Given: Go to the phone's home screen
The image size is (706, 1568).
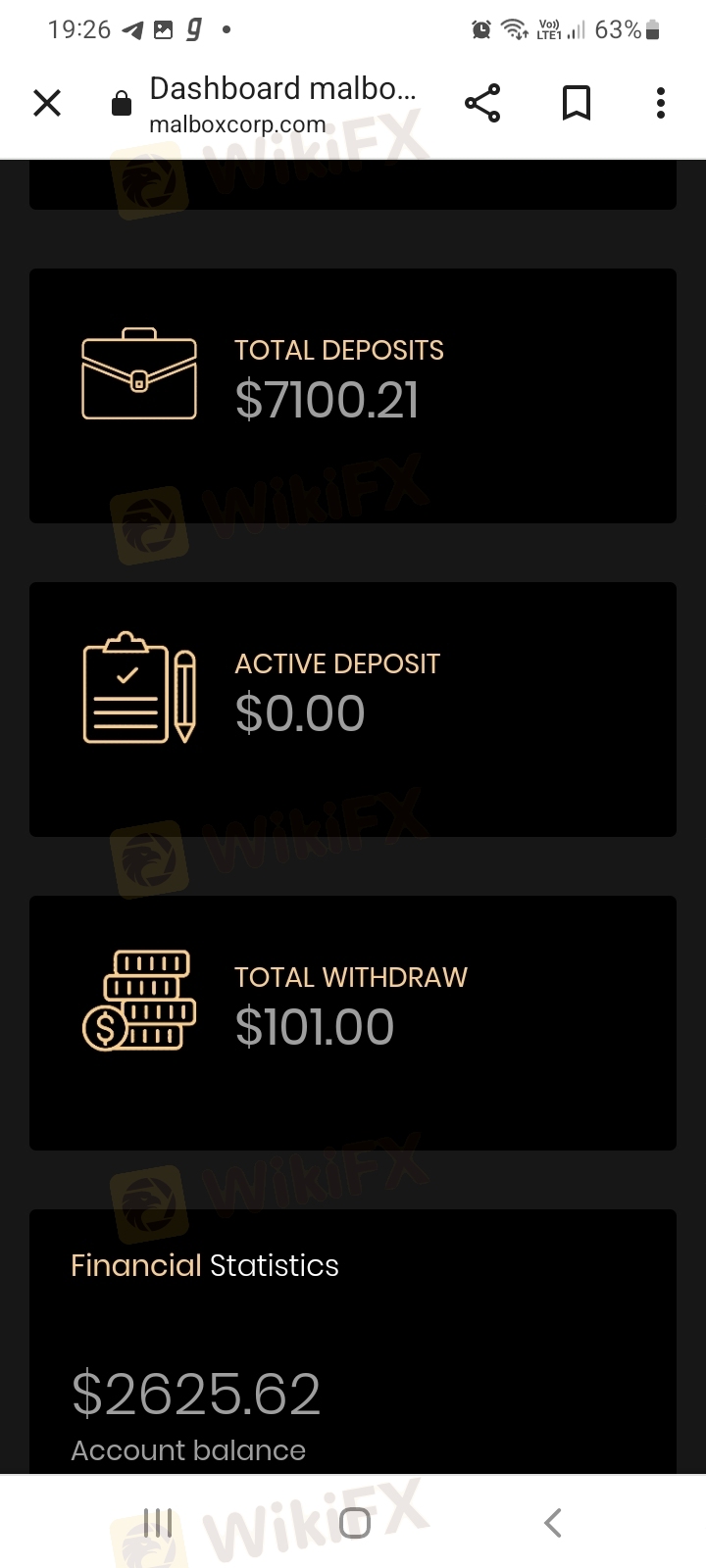Looking at the screenshot, I should coord(355,1523).
